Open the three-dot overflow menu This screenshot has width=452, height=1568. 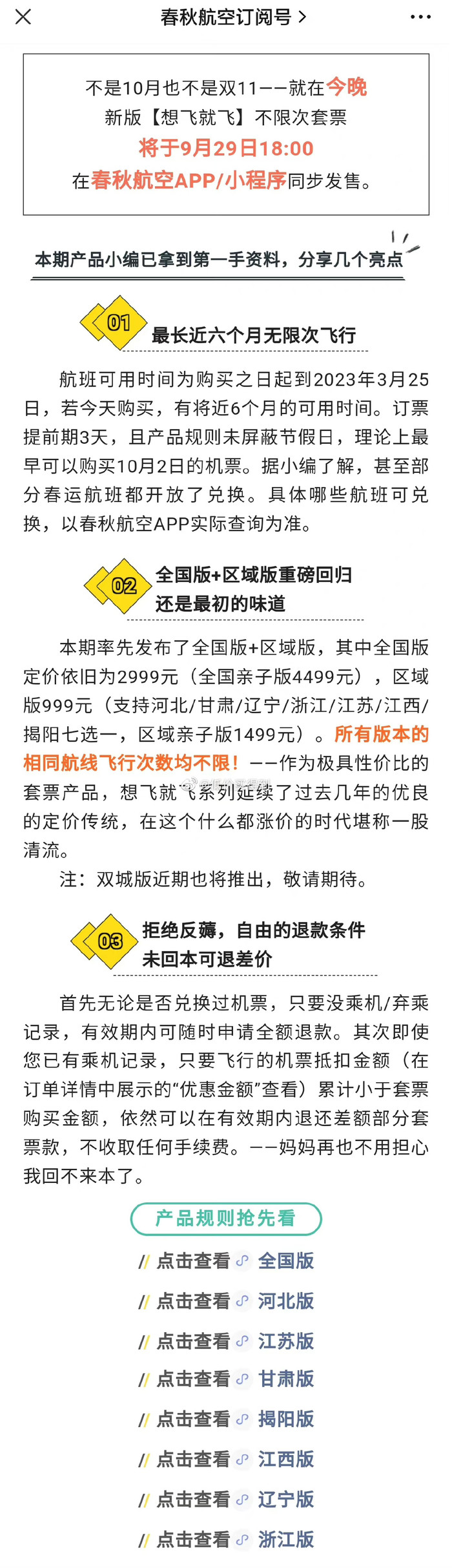click(420, 17)
